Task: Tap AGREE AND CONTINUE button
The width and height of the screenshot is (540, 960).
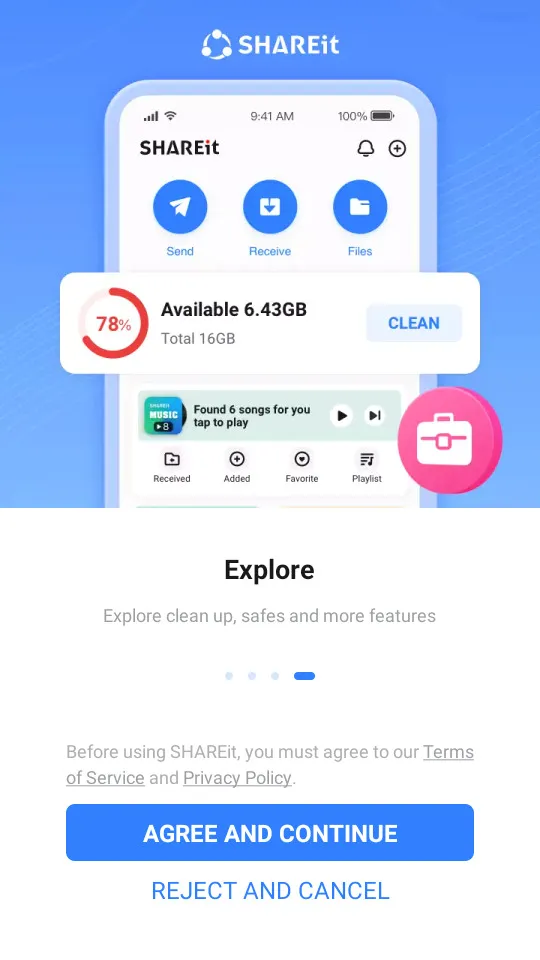Action: 270,833
